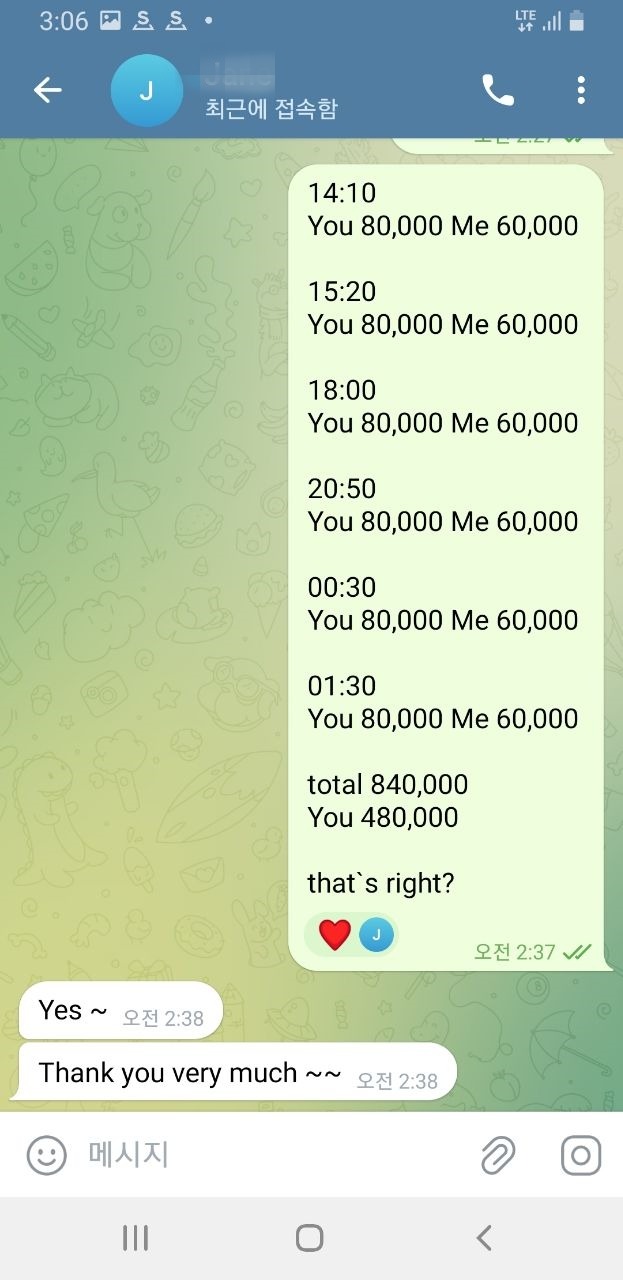This screenshot has height=1280, width=623.
Task: Open the overflow menu
Action: click(x=581, y=91)
